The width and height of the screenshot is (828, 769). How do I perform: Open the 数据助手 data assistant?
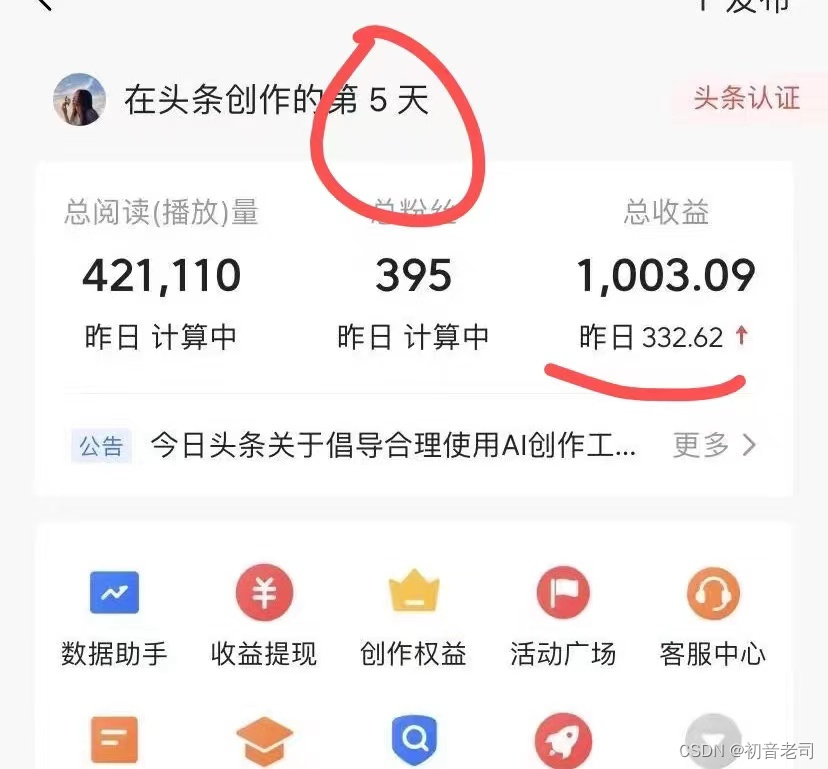tap(114, 617)
